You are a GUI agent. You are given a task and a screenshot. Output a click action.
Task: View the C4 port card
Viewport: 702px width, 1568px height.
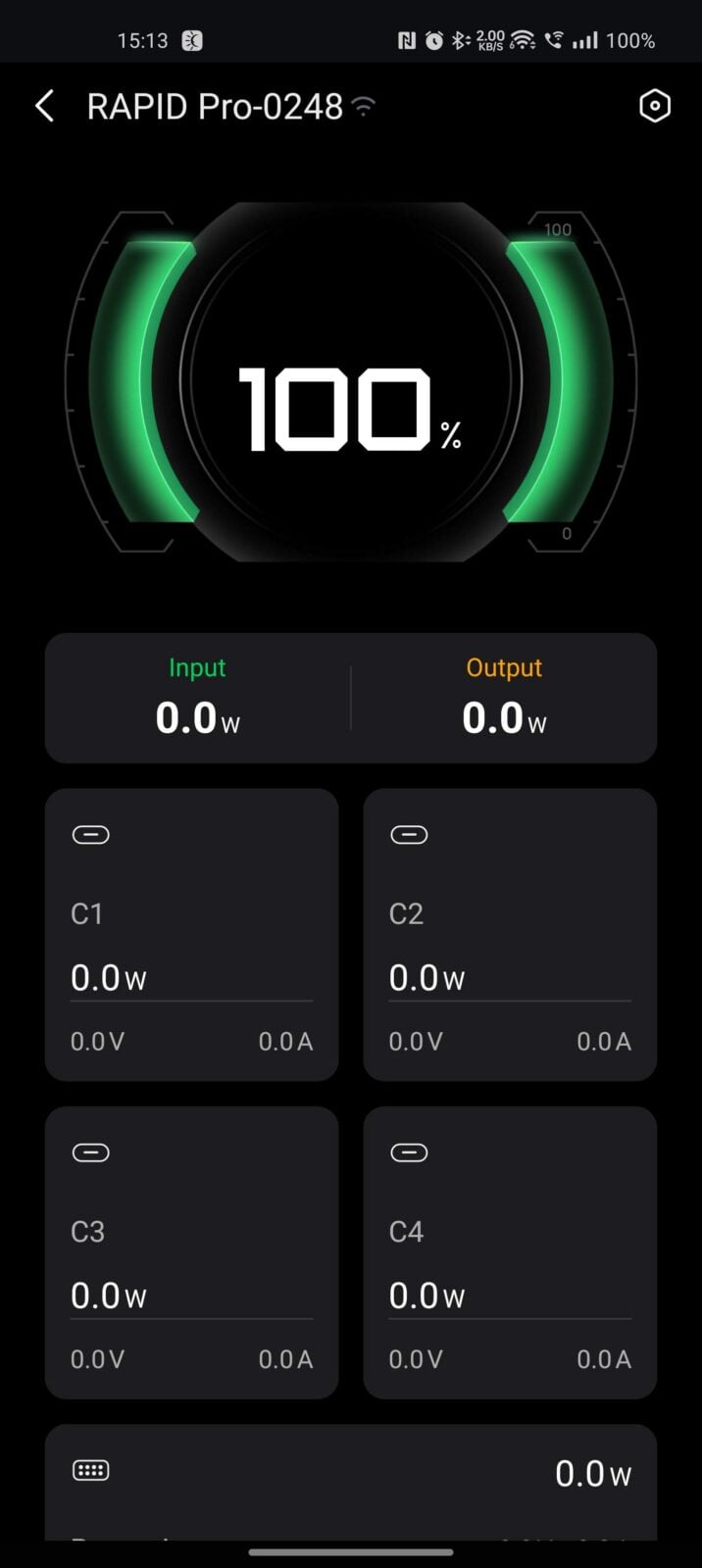[509, 1251]
